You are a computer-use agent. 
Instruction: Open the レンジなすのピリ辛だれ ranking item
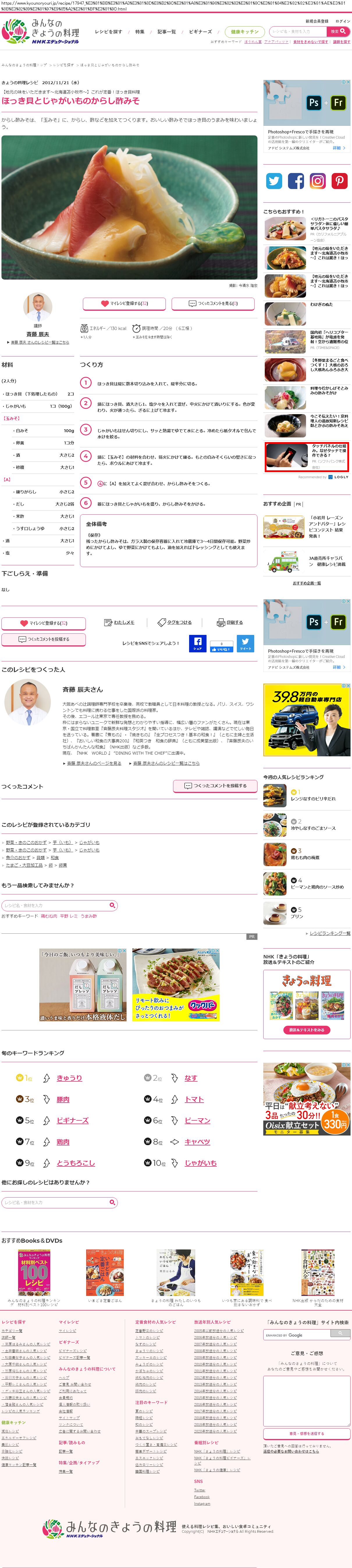312,798
